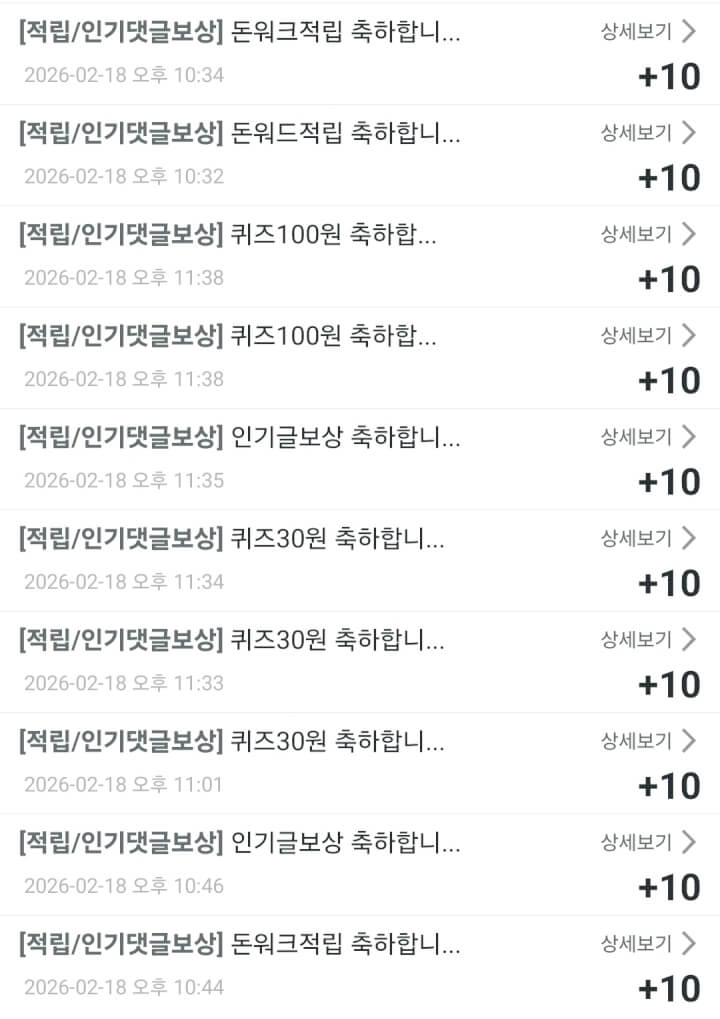View details of the 오후 11:34 퀴즈30원 reward
Image resolution: width=720 pixels, height=1019 pixels.
(647, 538)
